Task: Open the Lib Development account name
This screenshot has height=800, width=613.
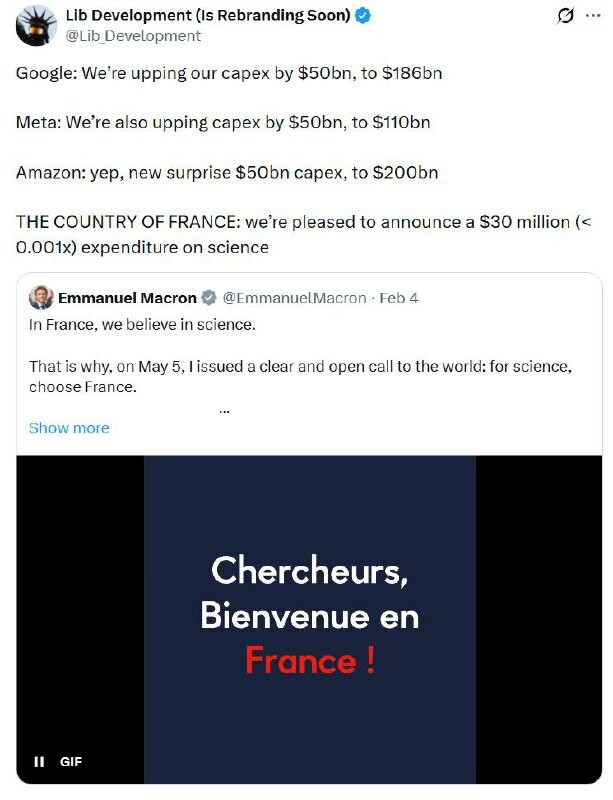Action: [x=206, y=15]
